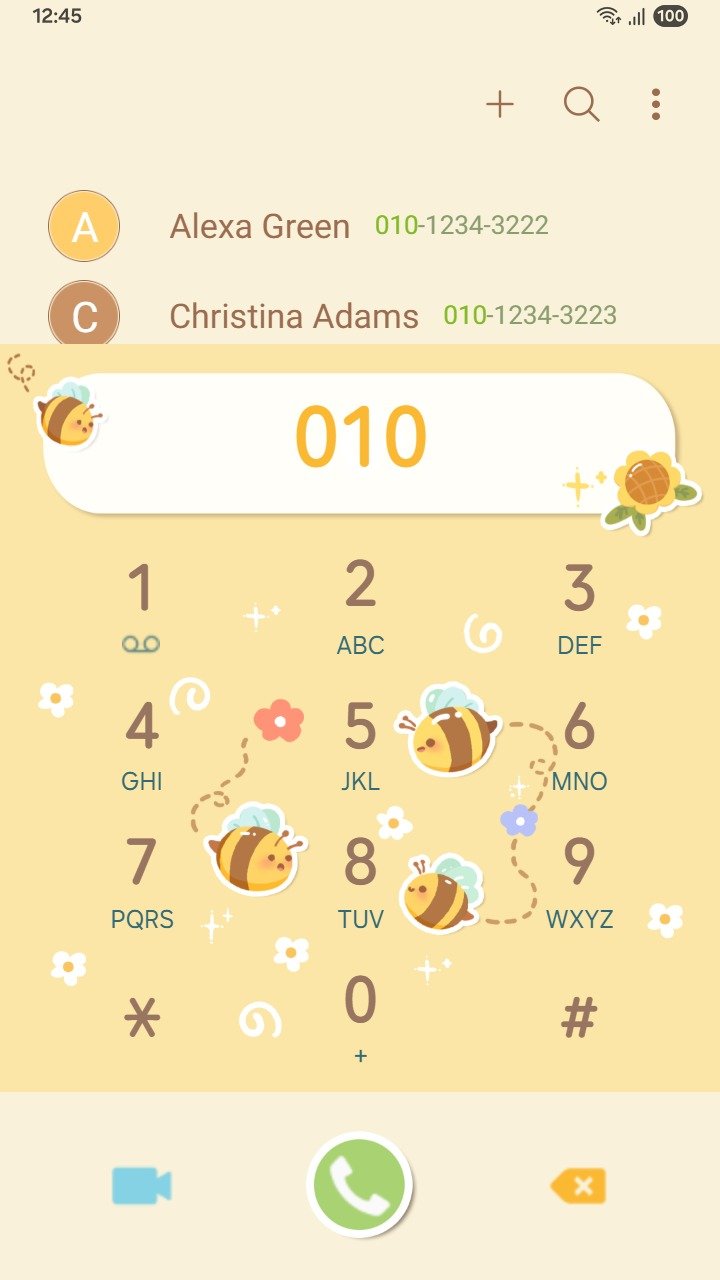Image resolution: width=720 pixels, height=1280 pixels.
Task: Place the call with green phone button
Action: click(360, 1186)
